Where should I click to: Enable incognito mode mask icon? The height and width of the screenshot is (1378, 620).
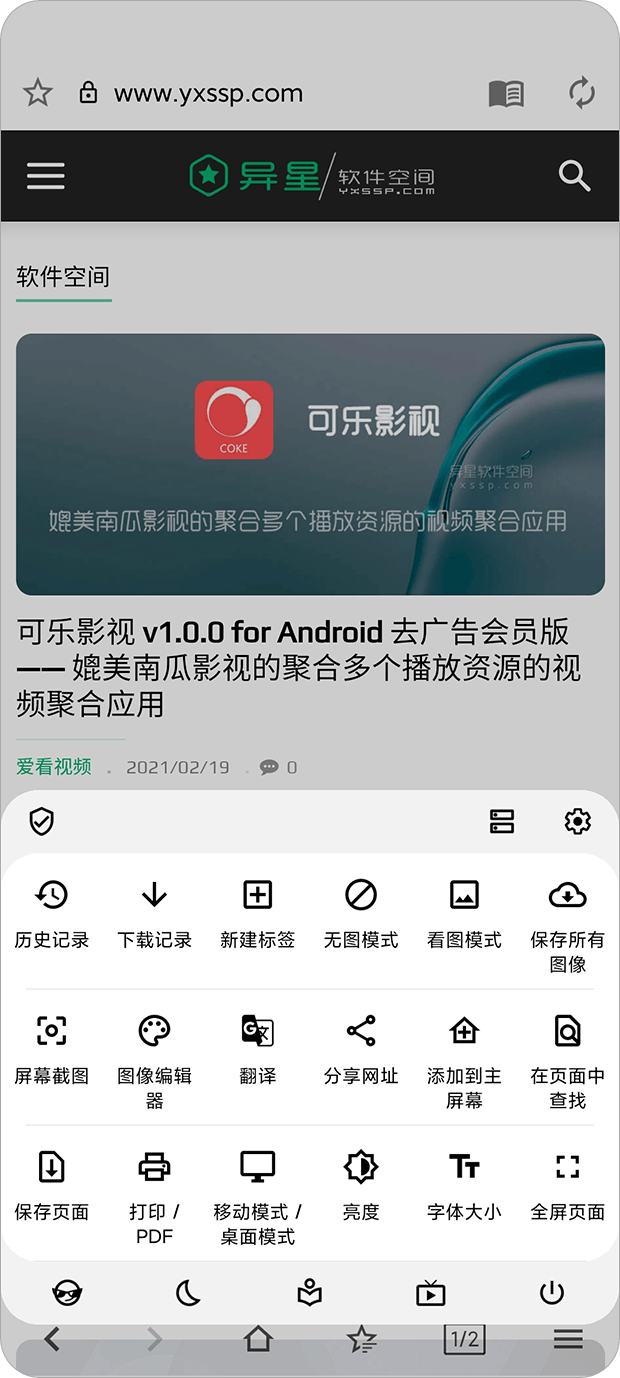point(67,1293)
